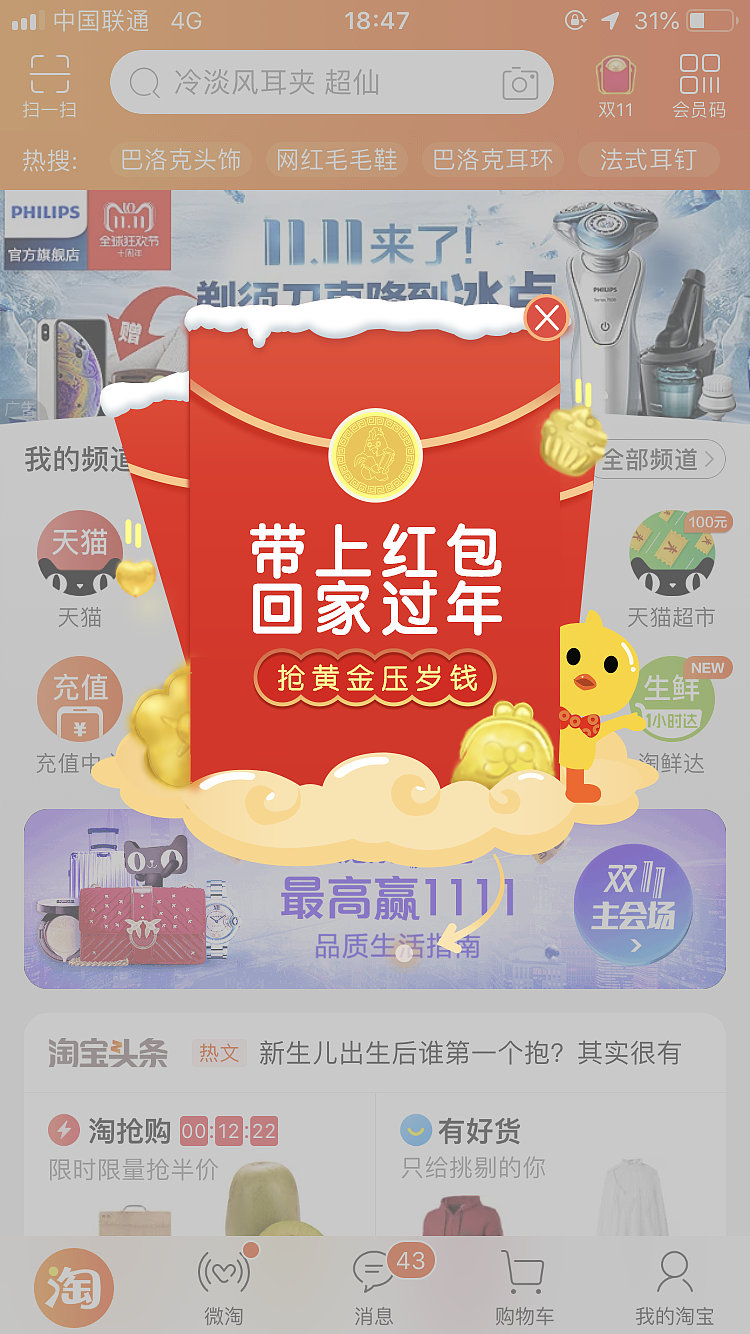The width and height of the screenshot is (750, 1334).
Task: Tap the 充值 recharge channel icon
Action: [x=79, y=699]
